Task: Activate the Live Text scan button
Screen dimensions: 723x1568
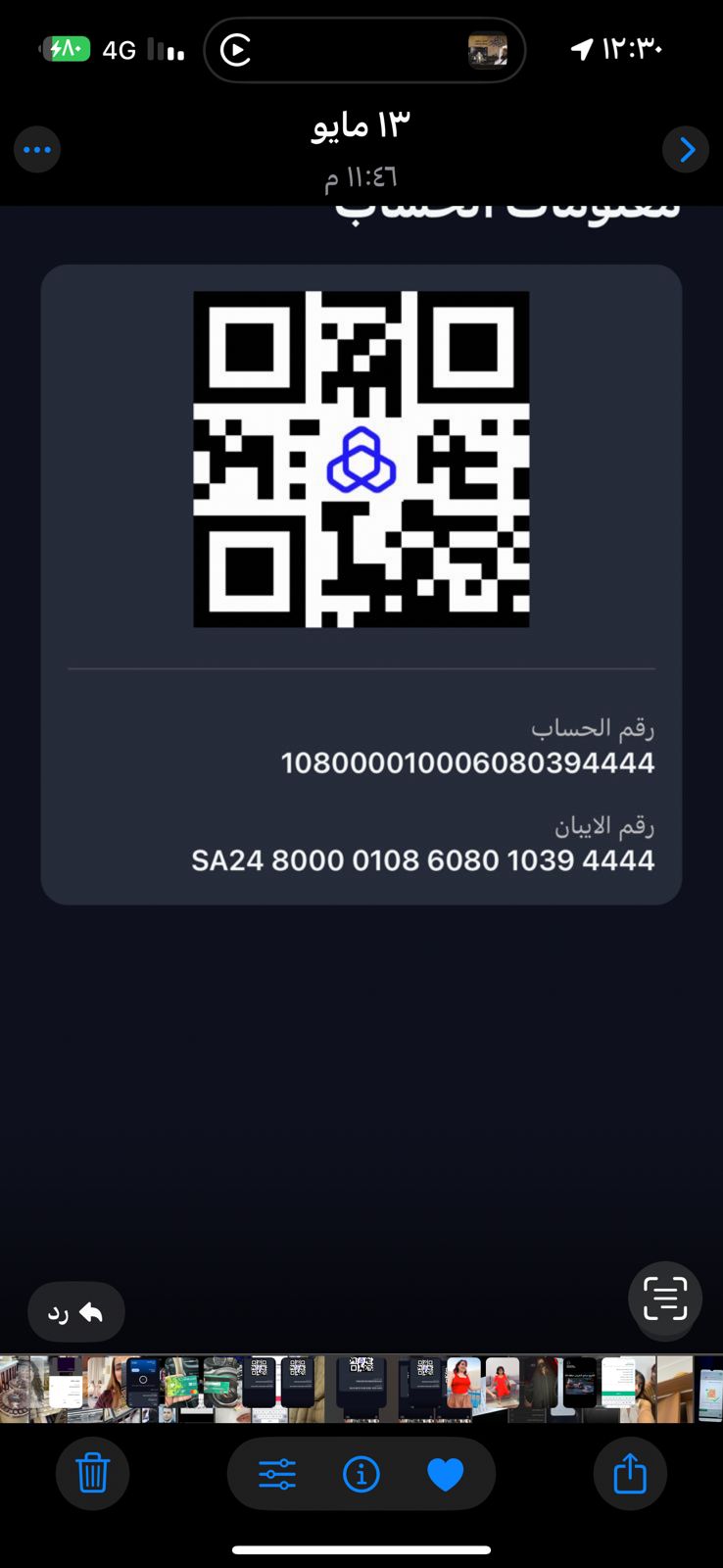Action: (x=665, y=1299)
